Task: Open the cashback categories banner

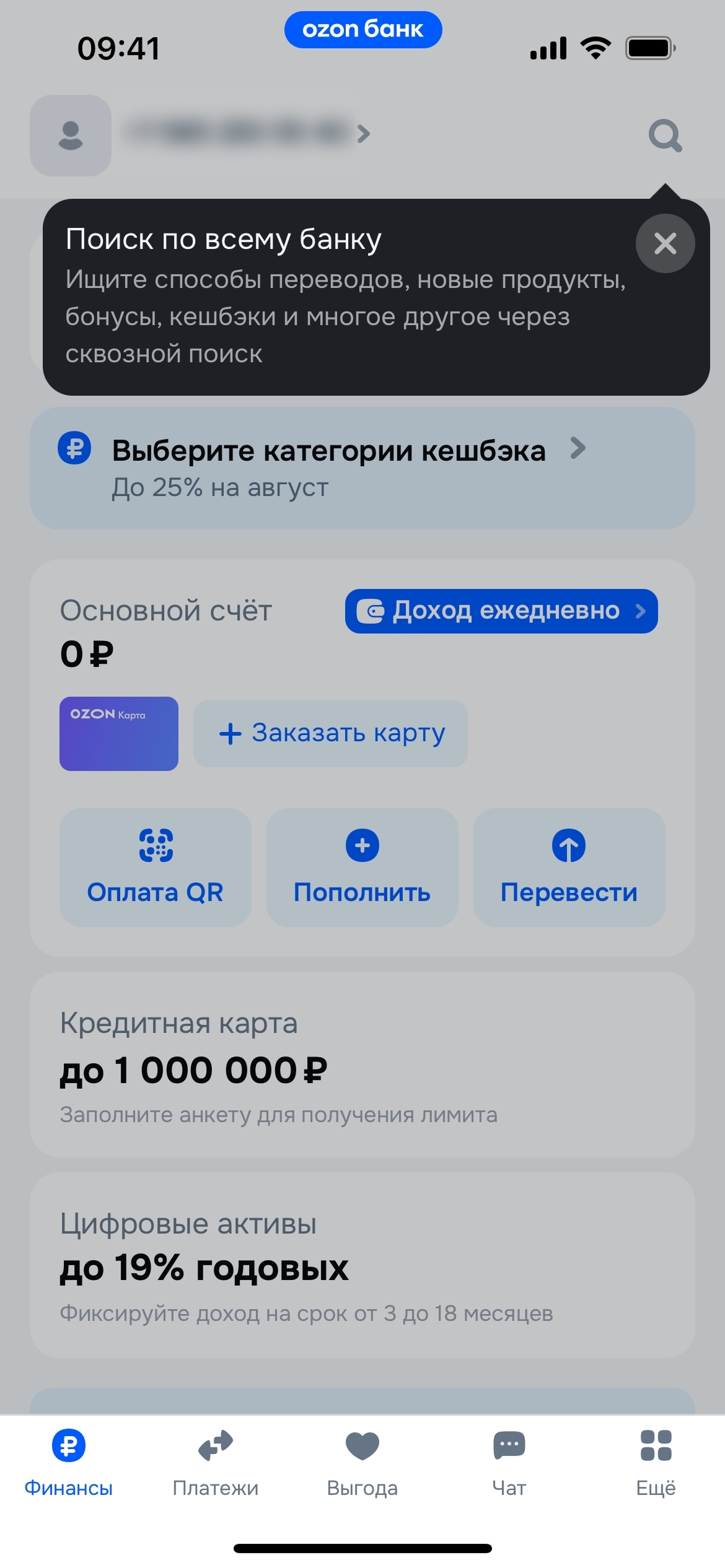Action: tap(362, 468)
